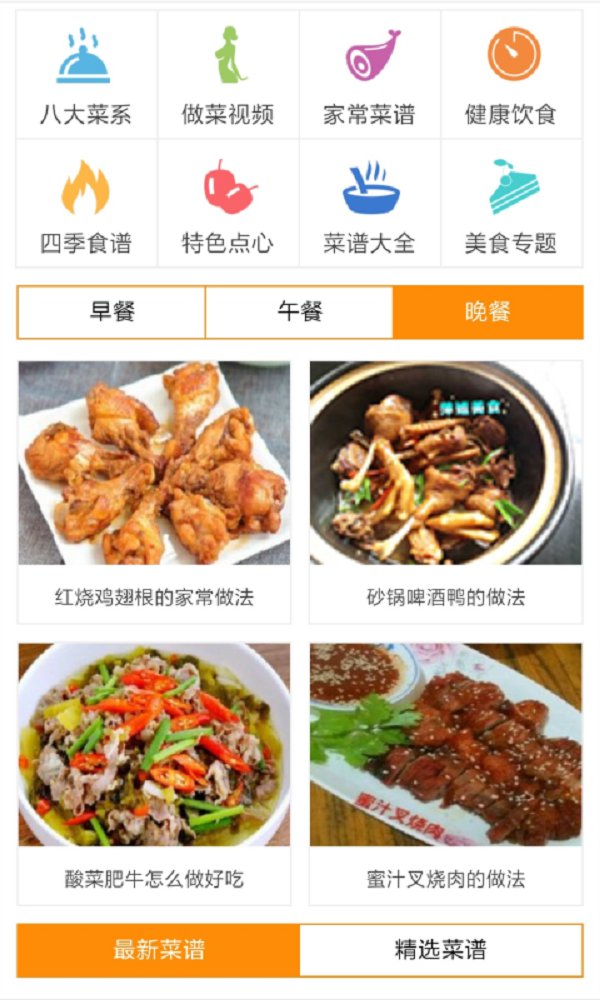Open the 健康饮食 section

[511, 75]
